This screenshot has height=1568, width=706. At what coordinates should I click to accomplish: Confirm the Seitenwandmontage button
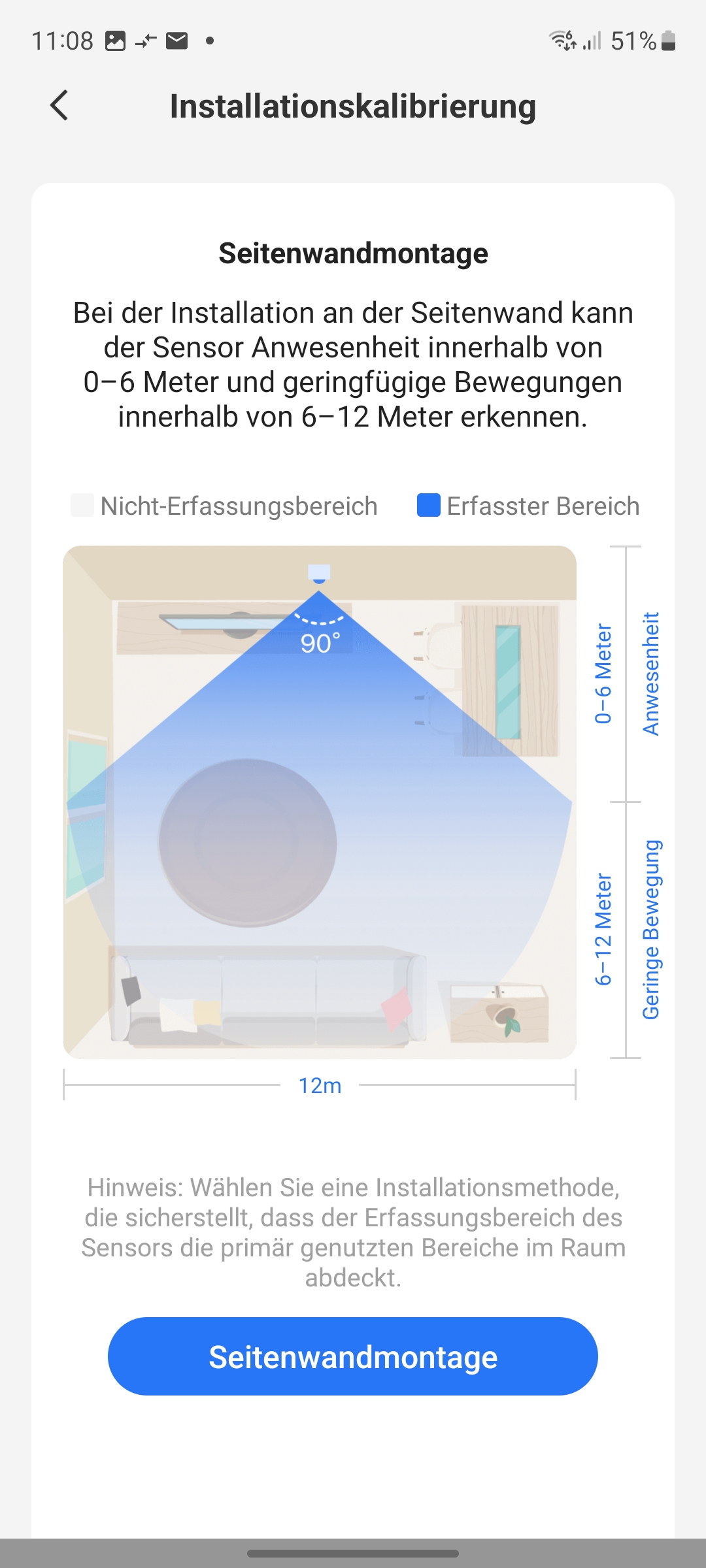(353, 1357)
